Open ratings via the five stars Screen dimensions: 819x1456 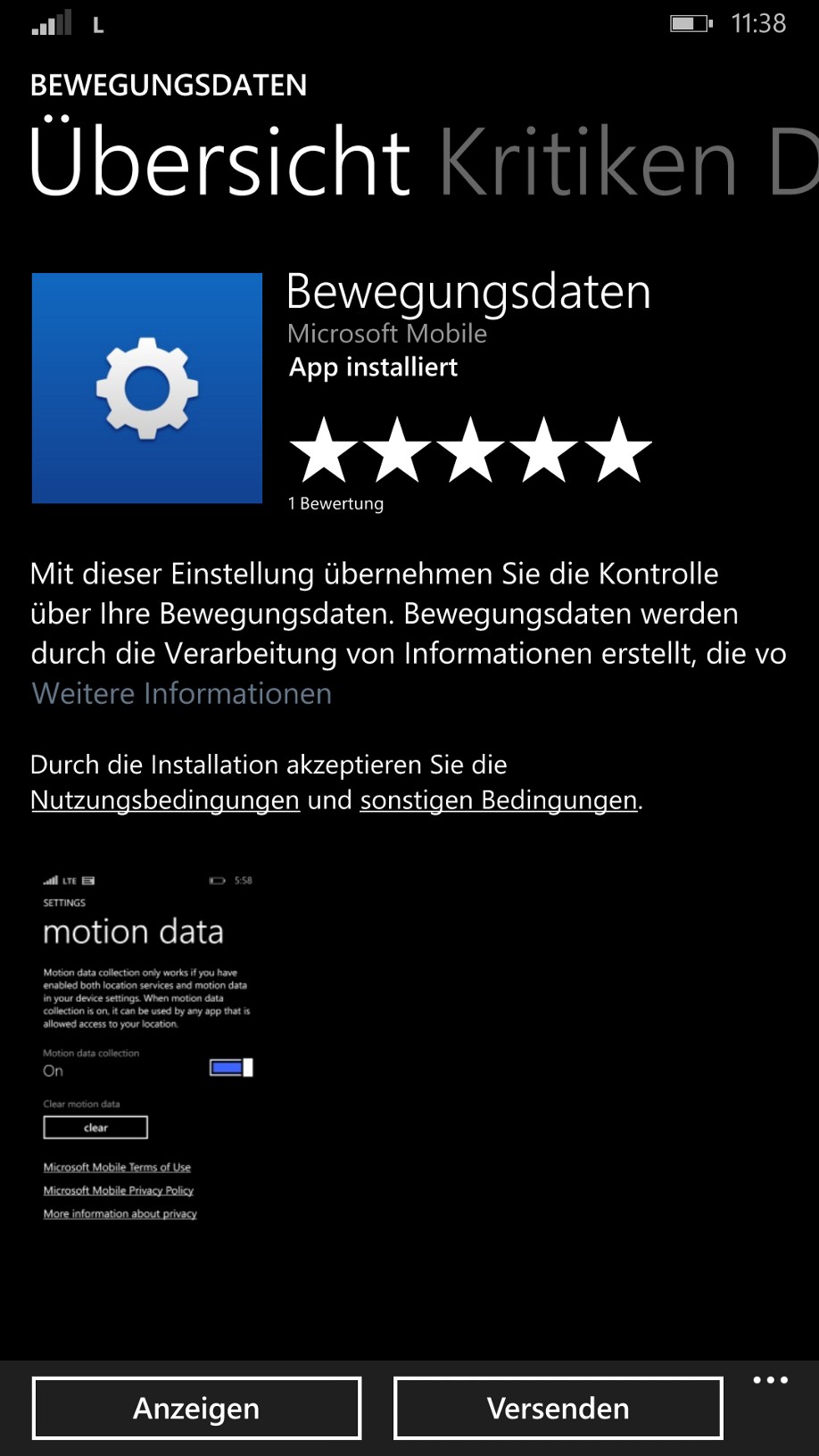pos(470,451)
